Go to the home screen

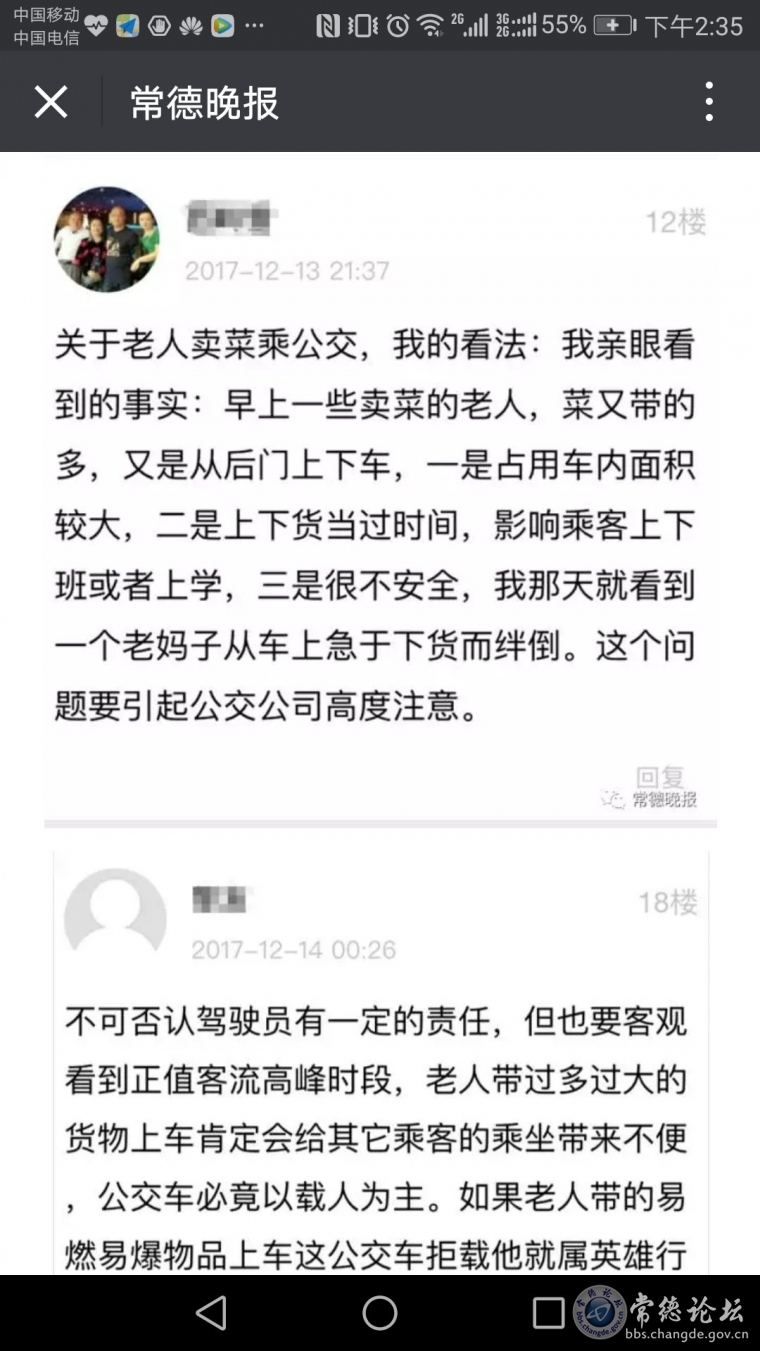380,1313
